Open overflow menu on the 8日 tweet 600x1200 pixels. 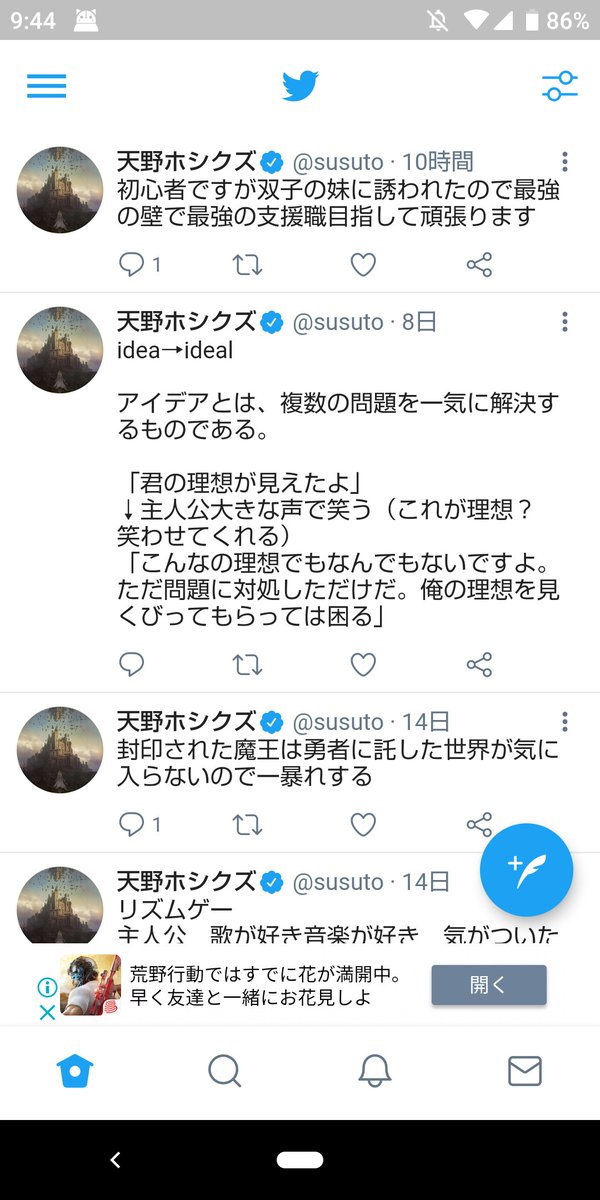click(x=565, y=322)
